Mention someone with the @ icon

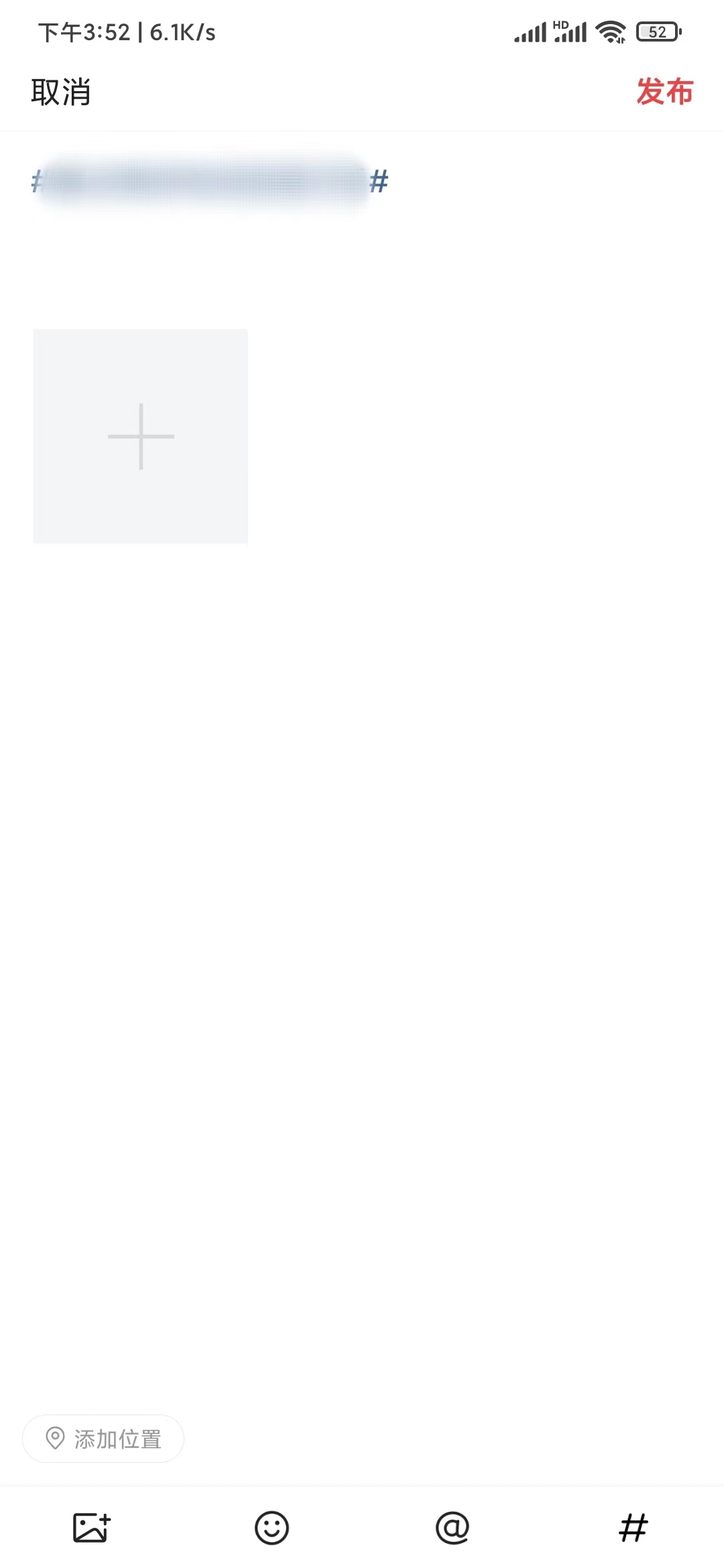(452, 1528)
